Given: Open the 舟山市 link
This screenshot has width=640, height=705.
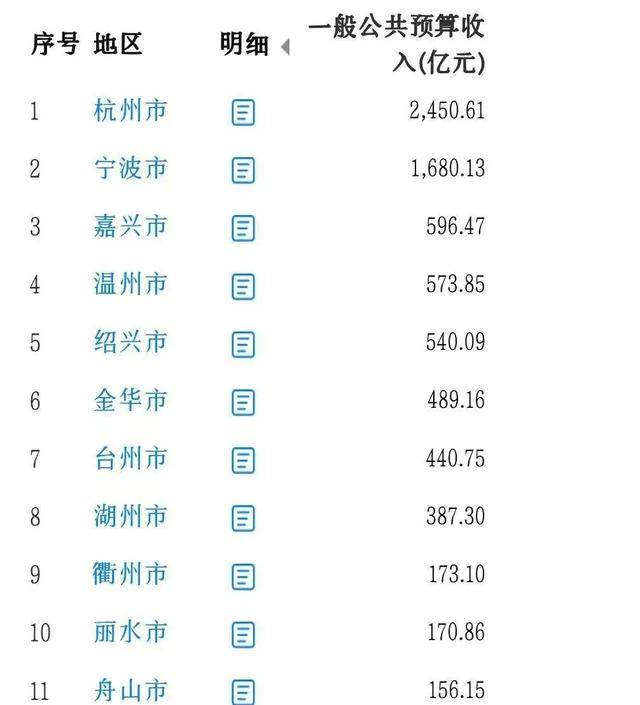Looking at the screenshot, I should click(x=130, y=690).
